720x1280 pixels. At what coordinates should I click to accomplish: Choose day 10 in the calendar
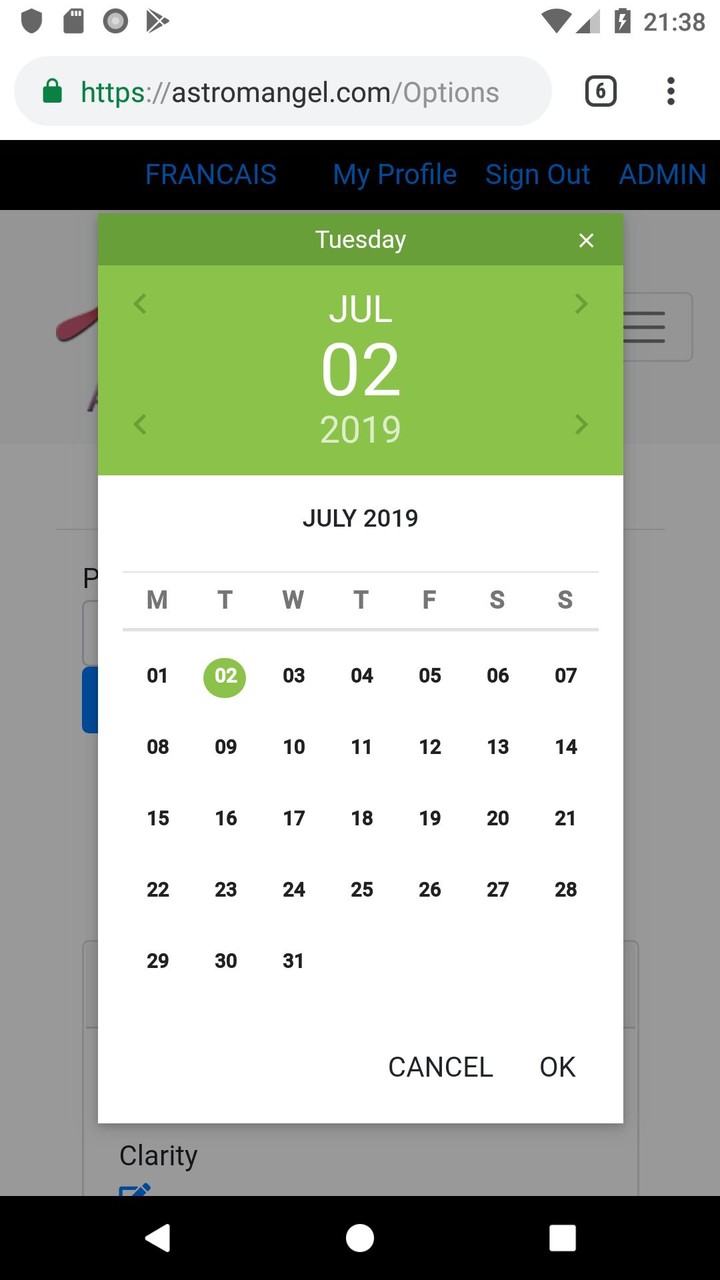point(293,747)
